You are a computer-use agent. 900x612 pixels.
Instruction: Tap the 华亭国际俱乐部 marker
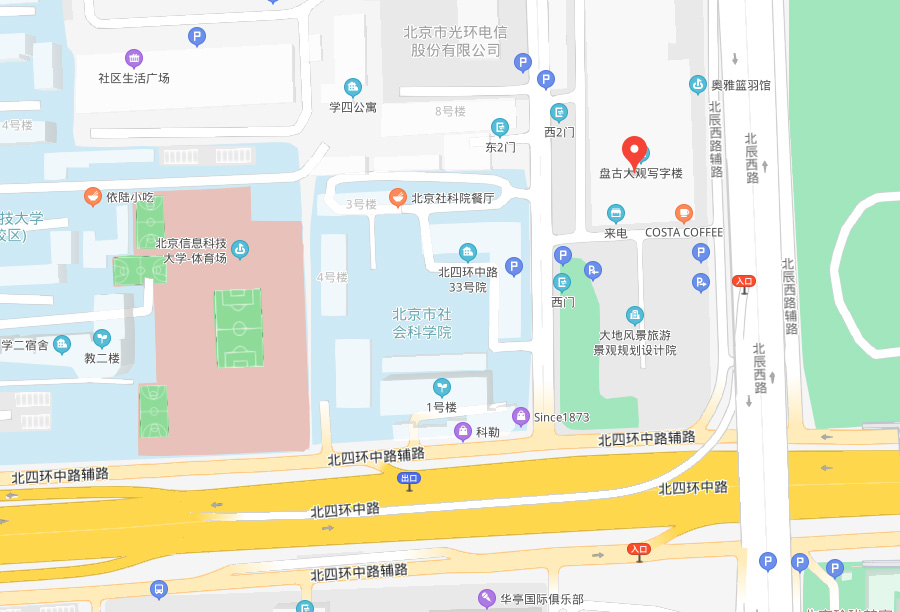point(486,598)
